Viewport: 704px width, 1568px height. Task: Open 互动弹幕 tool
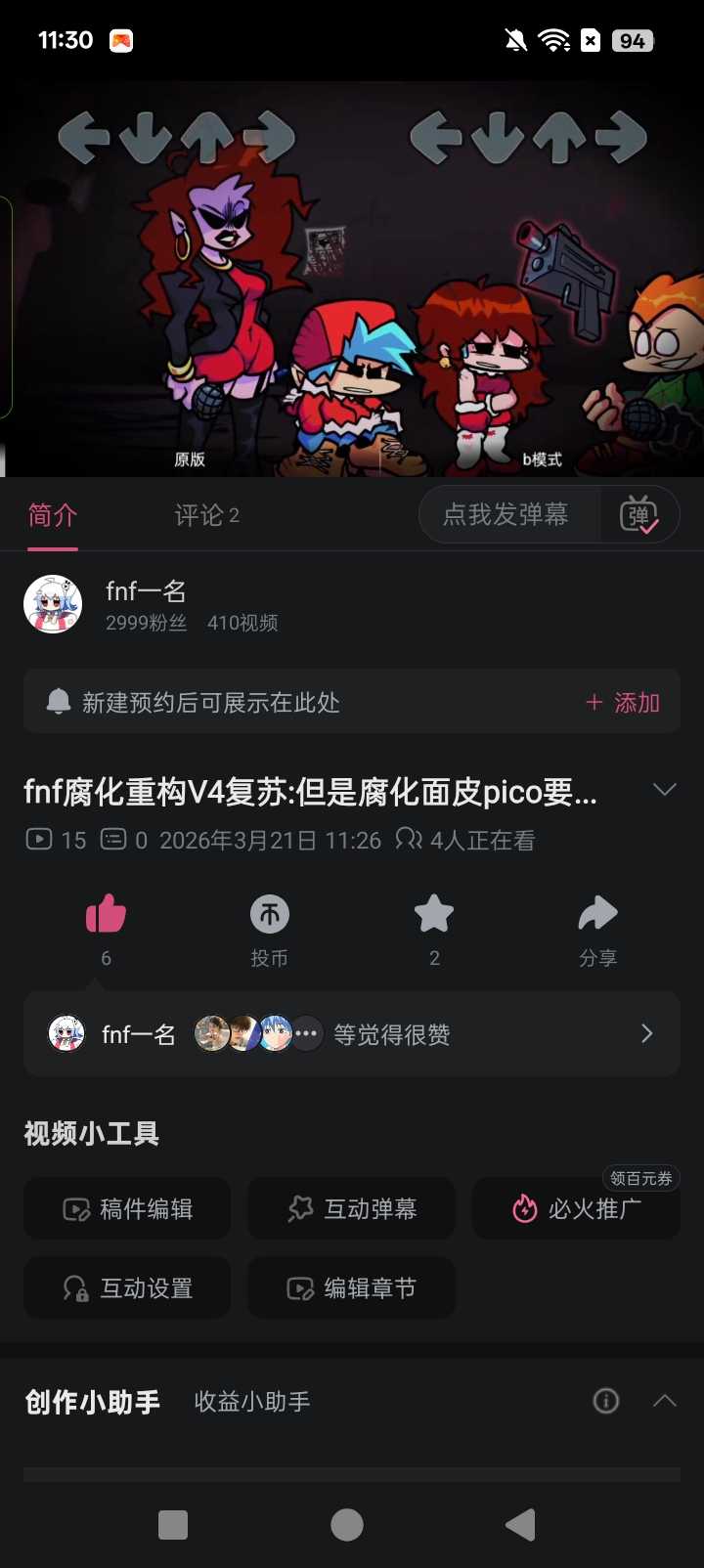[352, 1209]
